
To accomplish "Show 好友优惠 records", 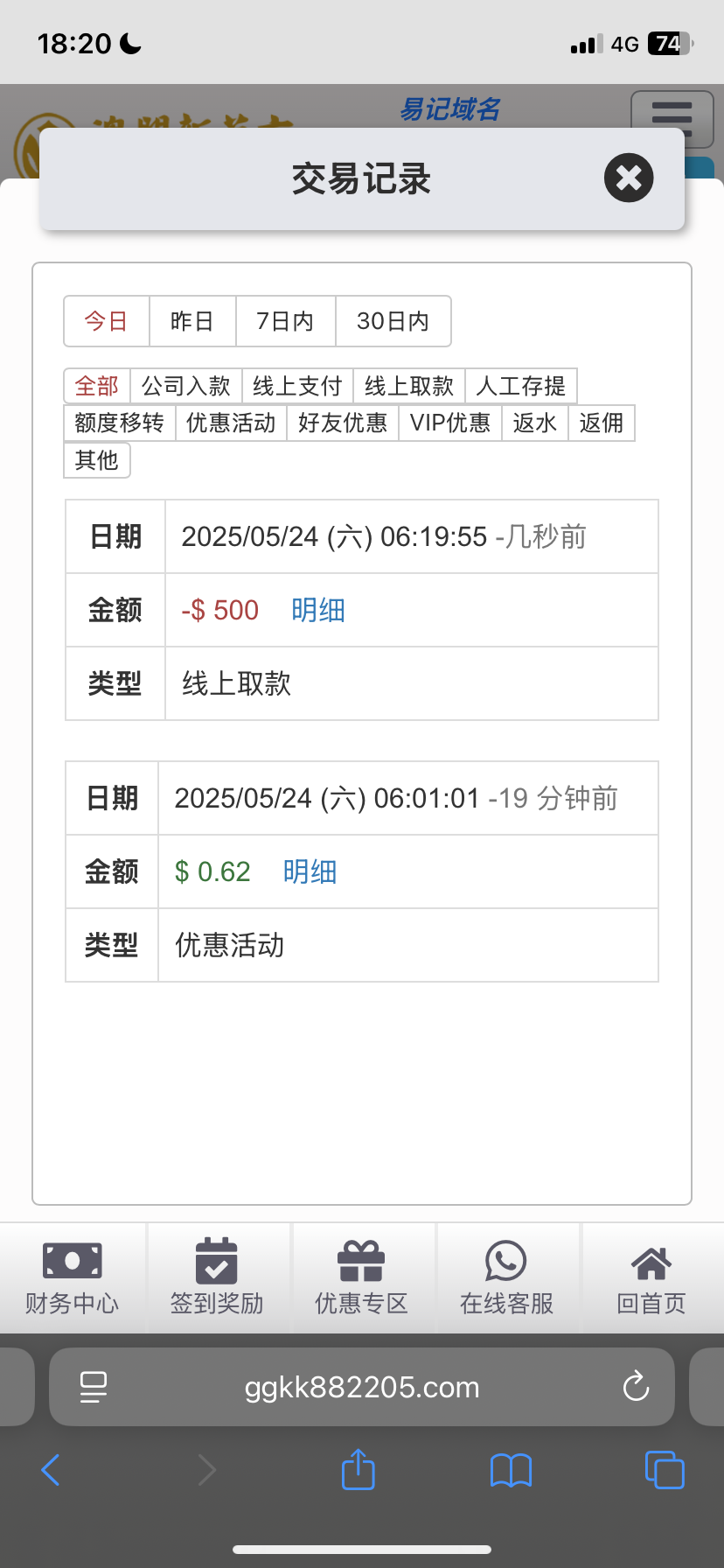I will coord(343,423).
